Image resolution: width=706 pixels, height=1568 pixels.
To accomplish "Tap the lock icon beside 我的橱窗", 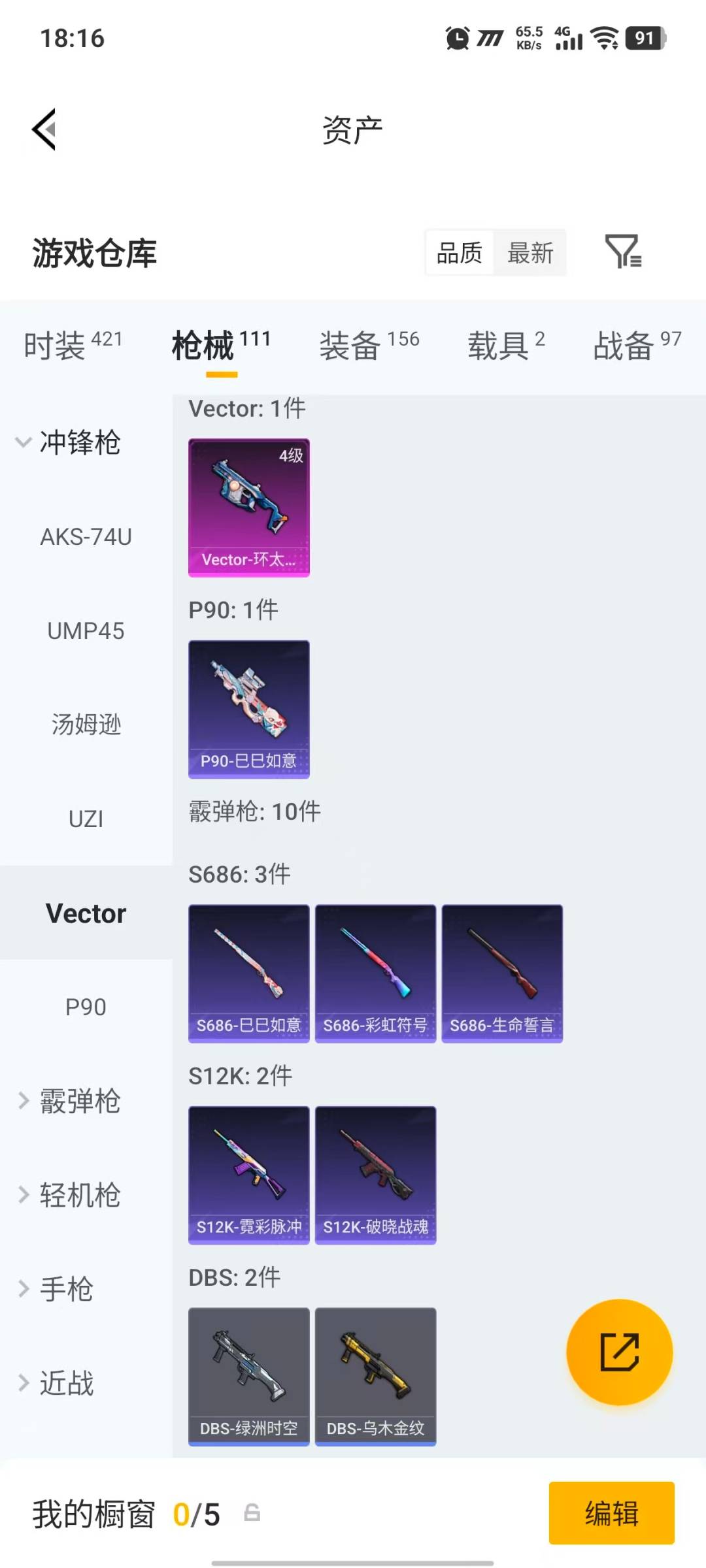I will [x=253, y=1513].
